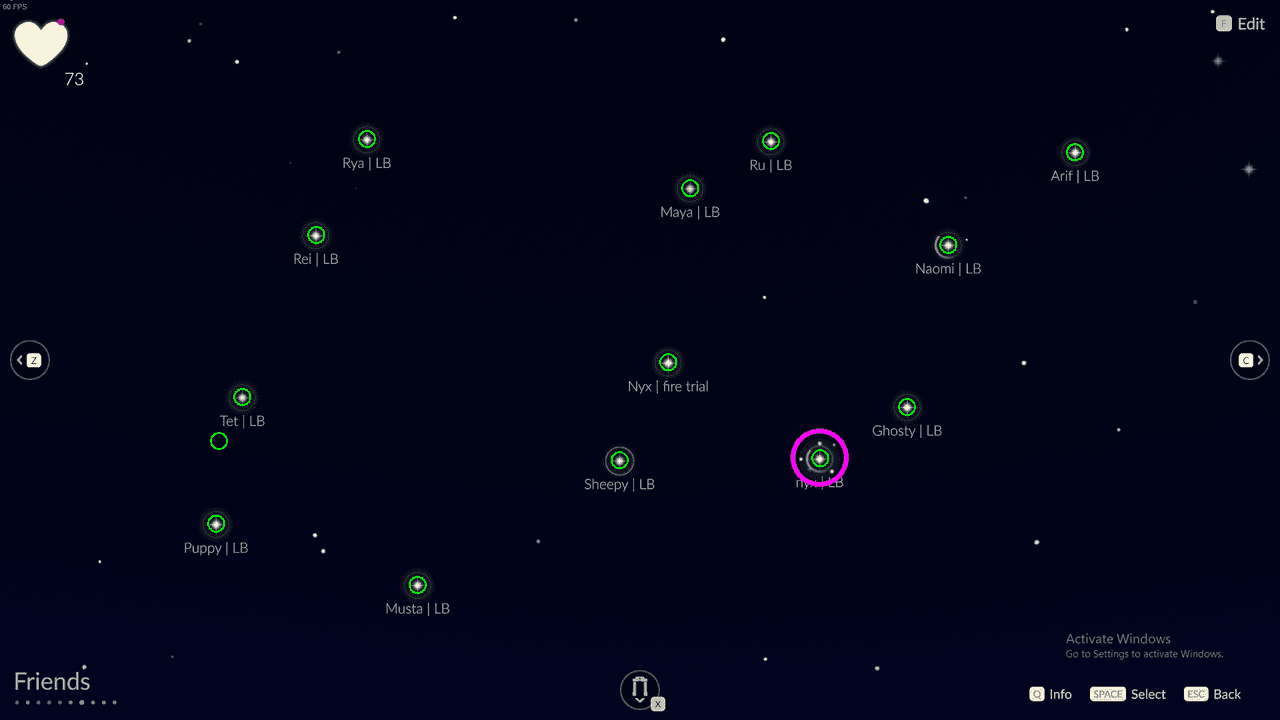Open the Edit option

[1241, 24]
